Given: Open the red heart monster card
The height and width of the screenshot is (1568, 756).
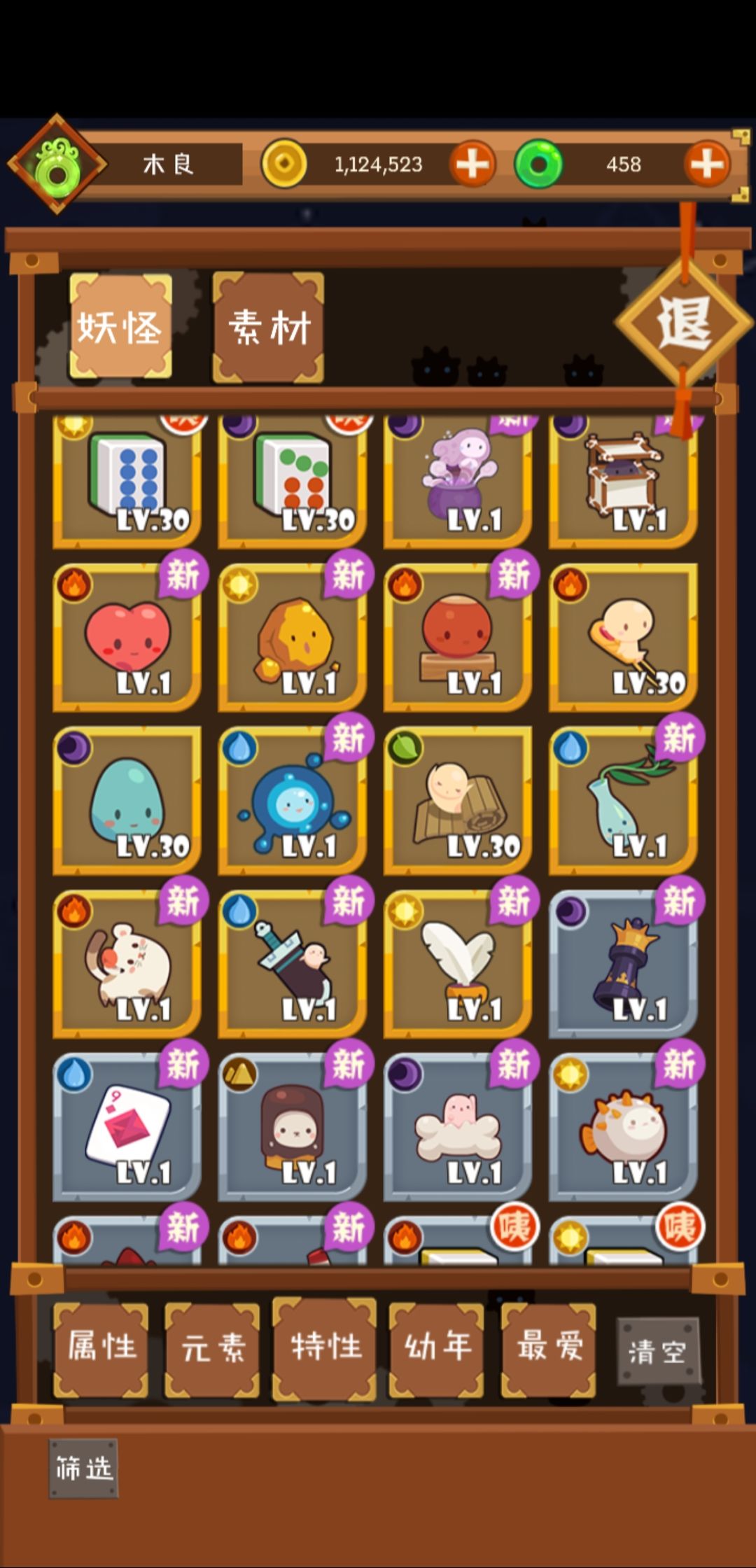Looking at the screenshot, I should [x=127, y=638].
